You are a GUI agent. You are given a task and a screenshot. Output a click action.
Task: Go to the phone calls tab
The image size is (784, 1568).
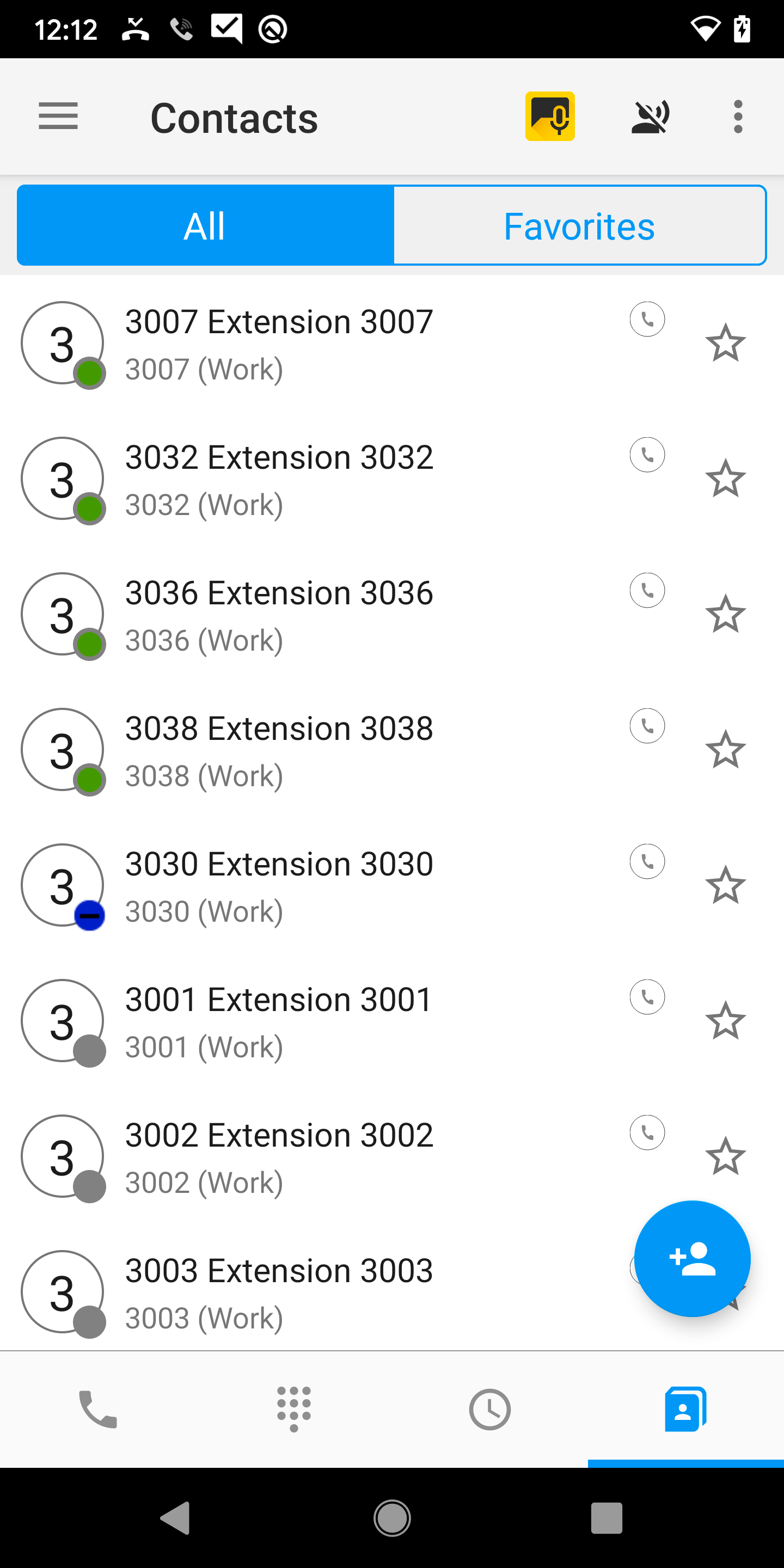pyautogui.click(x=98, y=1409)
